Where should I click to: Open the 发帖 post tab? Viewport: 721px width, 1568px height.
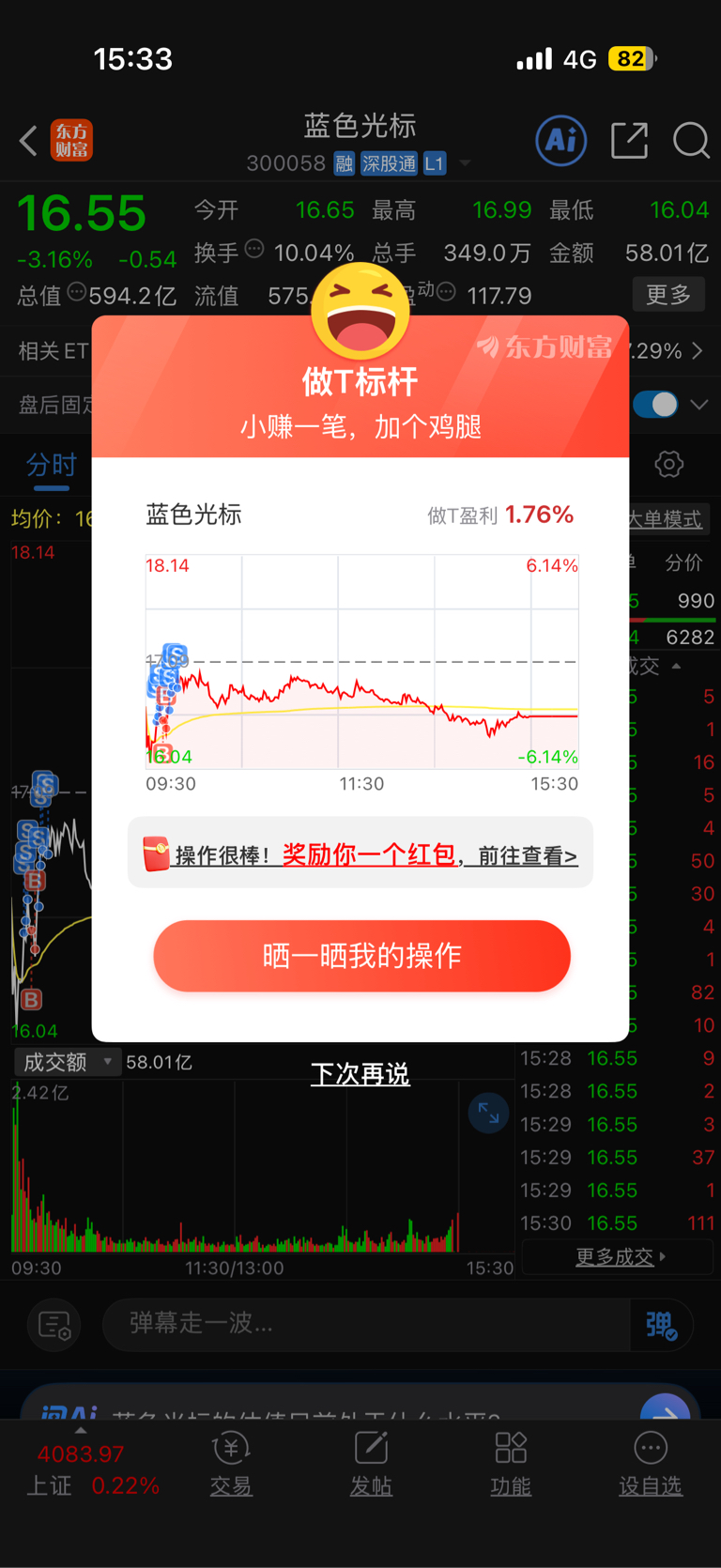(371, 1465)
